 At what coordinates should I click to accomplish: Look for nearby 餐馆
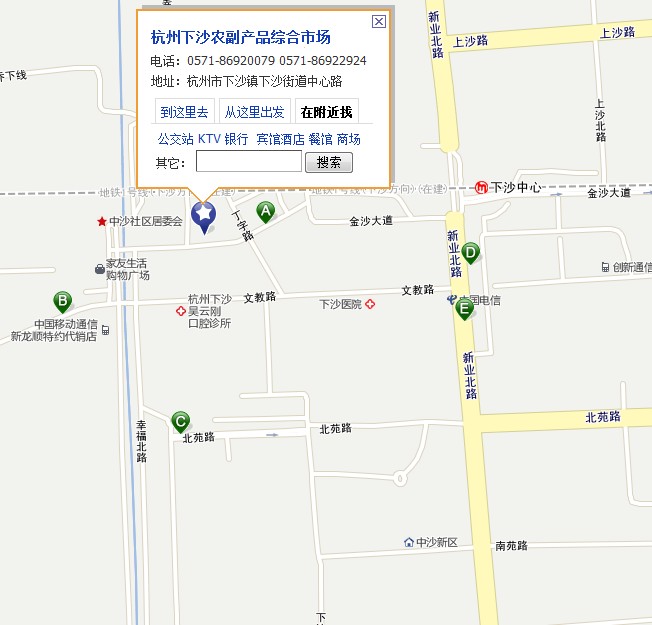[320, 139]
